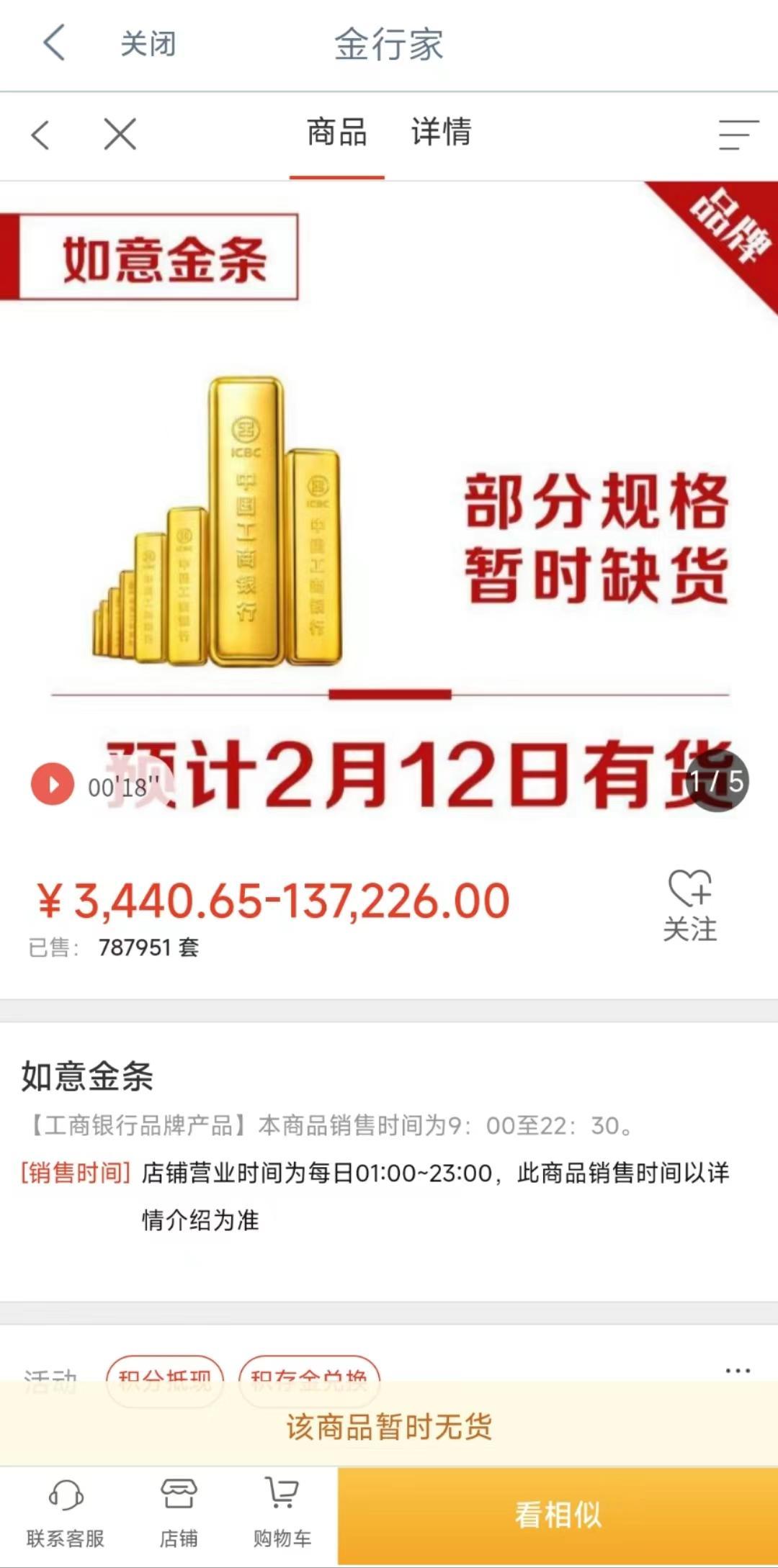Switch to the 商品 tab
The height and width of the screenshot is (1568, 778).
point(336,133)
